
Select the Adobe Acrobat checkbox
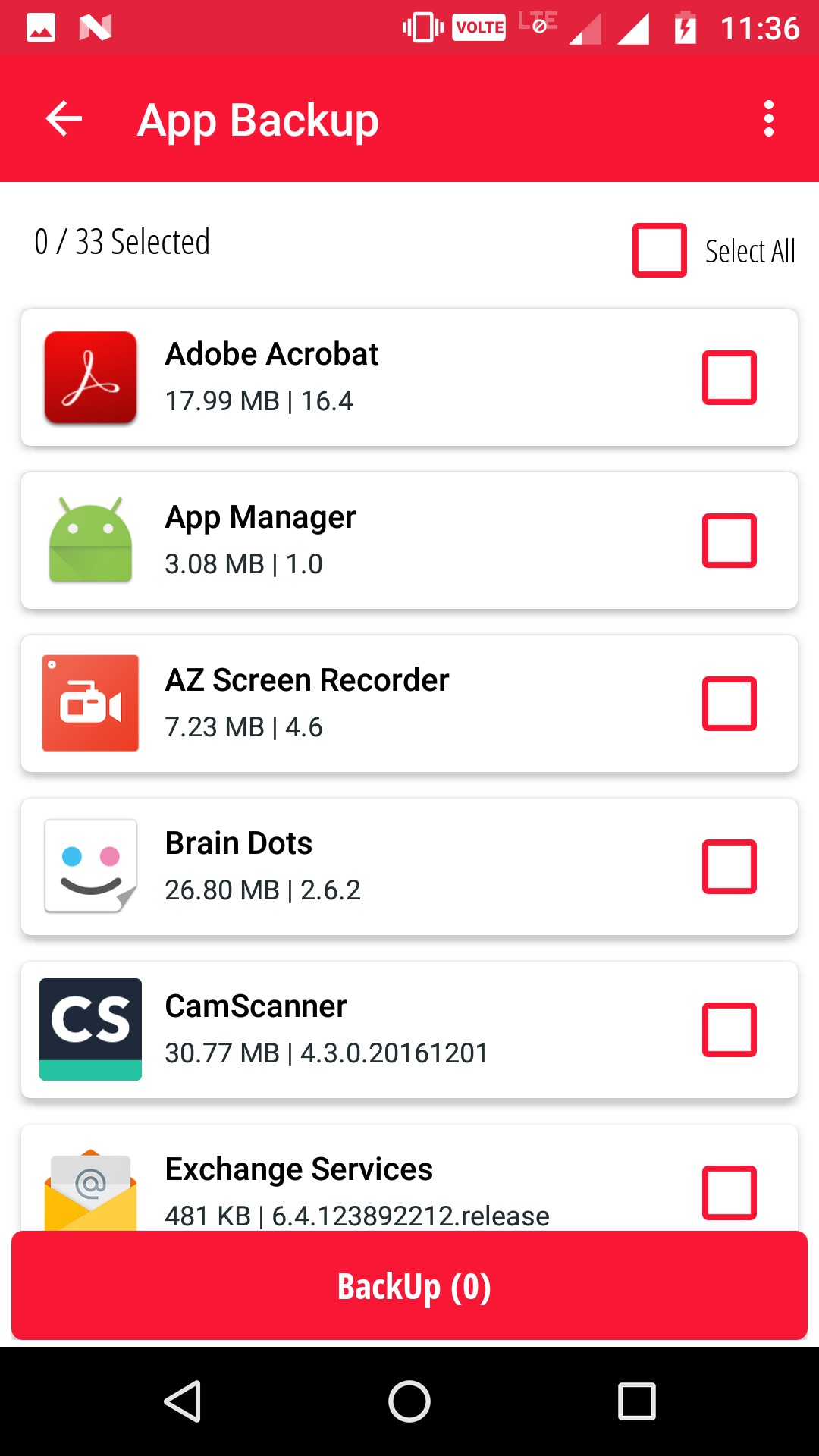pyautogui.click(x=730, y=378)
